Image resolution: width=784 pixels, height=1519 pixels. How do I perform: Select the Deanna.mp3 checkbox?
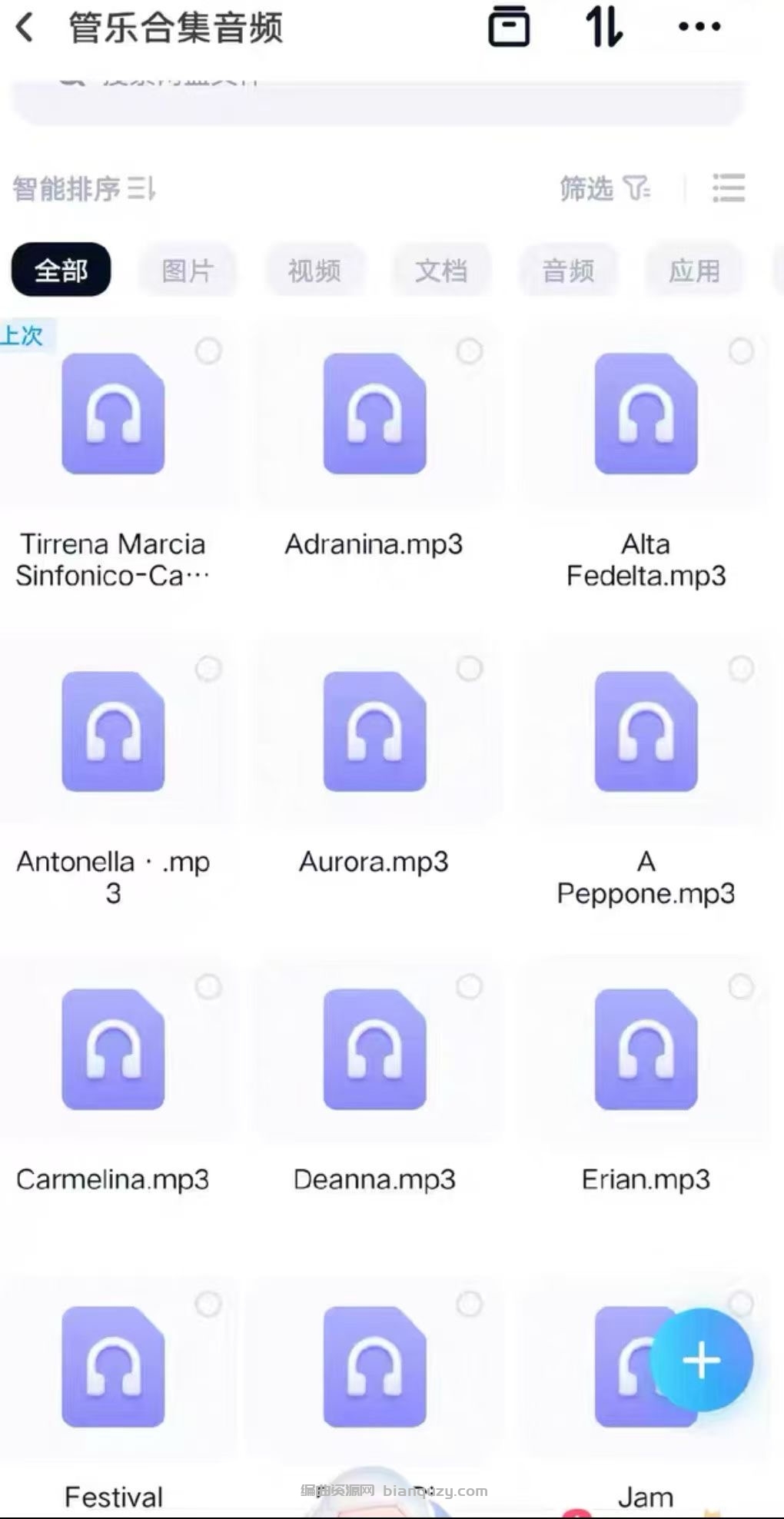[x=470, y=986]
